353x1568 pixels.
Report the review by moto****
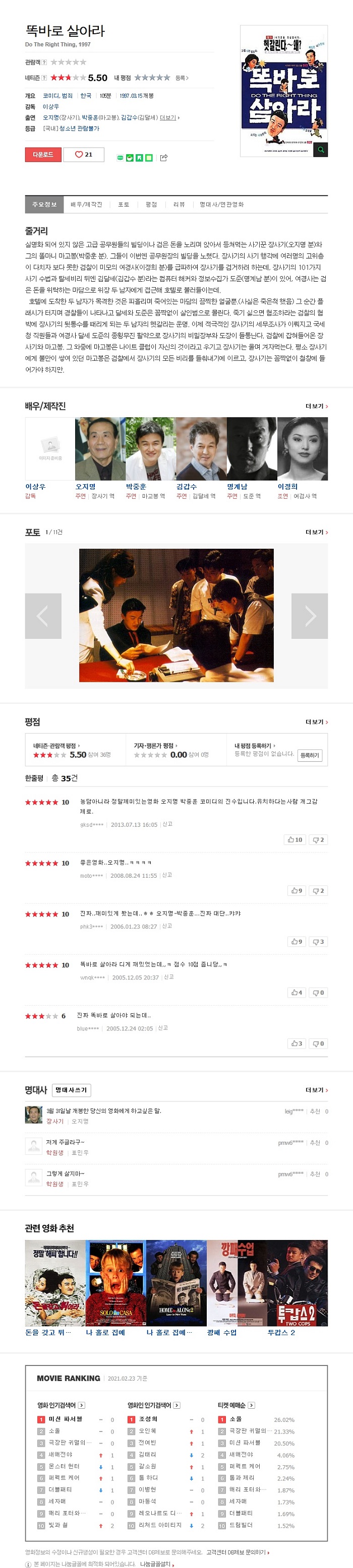pos(167,875)
